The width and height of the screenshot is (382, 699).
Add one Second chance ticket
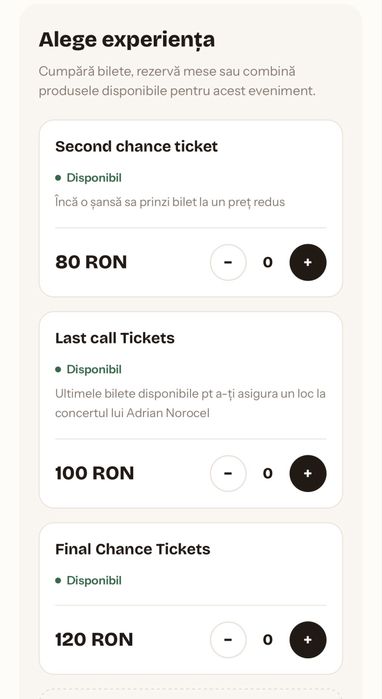[308, 262]
